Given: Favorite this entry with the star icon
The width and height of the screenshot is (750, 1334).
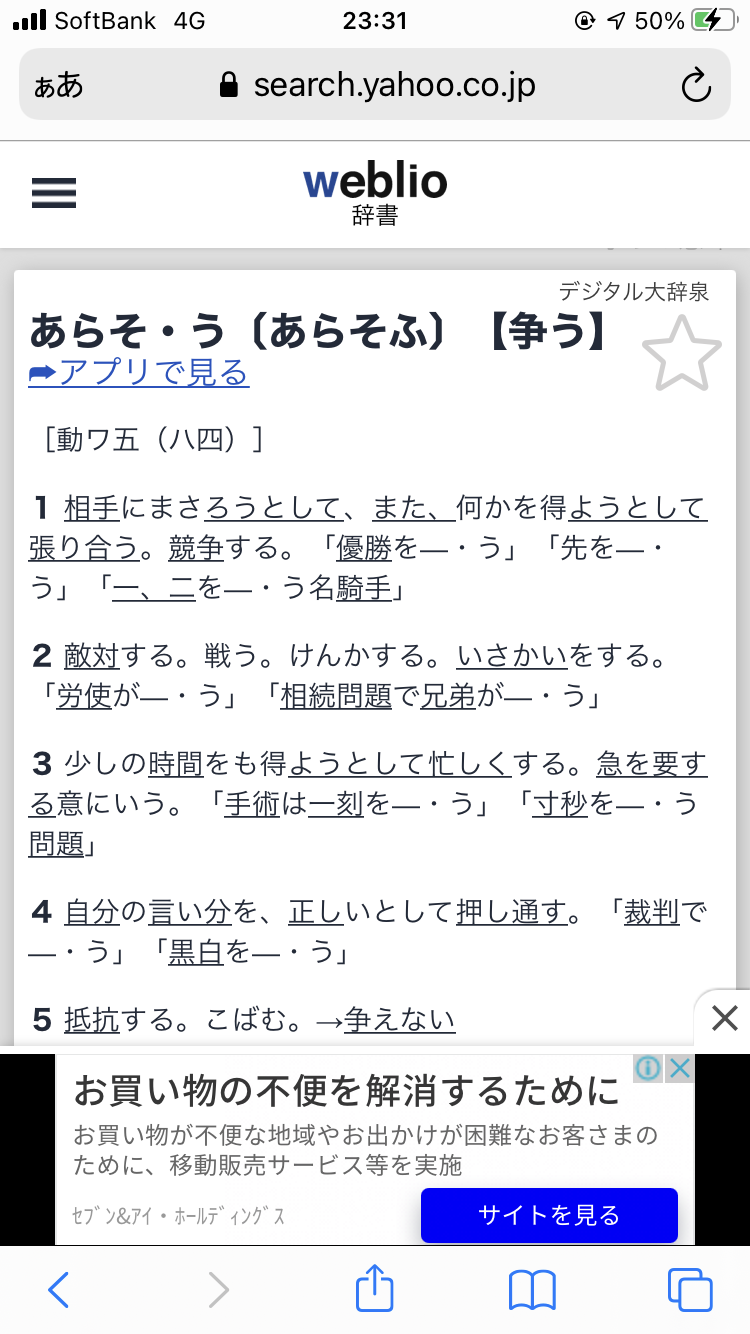Looking at the screenshot, I should pos(681,354).
